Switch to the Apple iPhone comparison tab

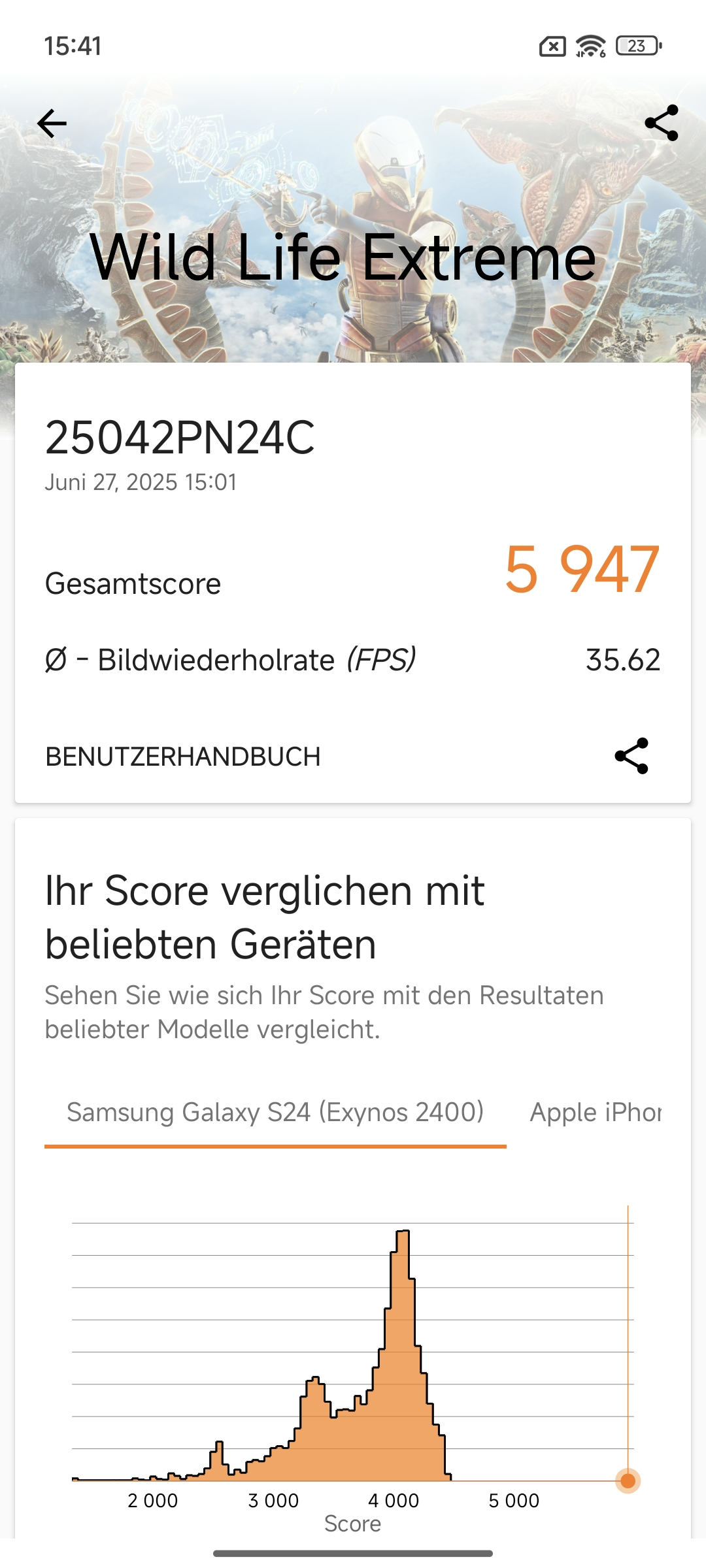click(x=596, y=1112)
